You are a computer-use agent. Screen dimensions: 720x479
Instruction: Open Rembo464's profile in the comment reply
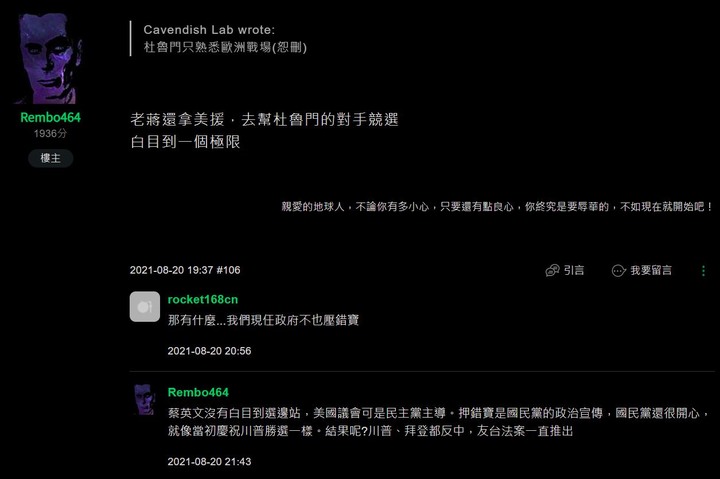198,392
